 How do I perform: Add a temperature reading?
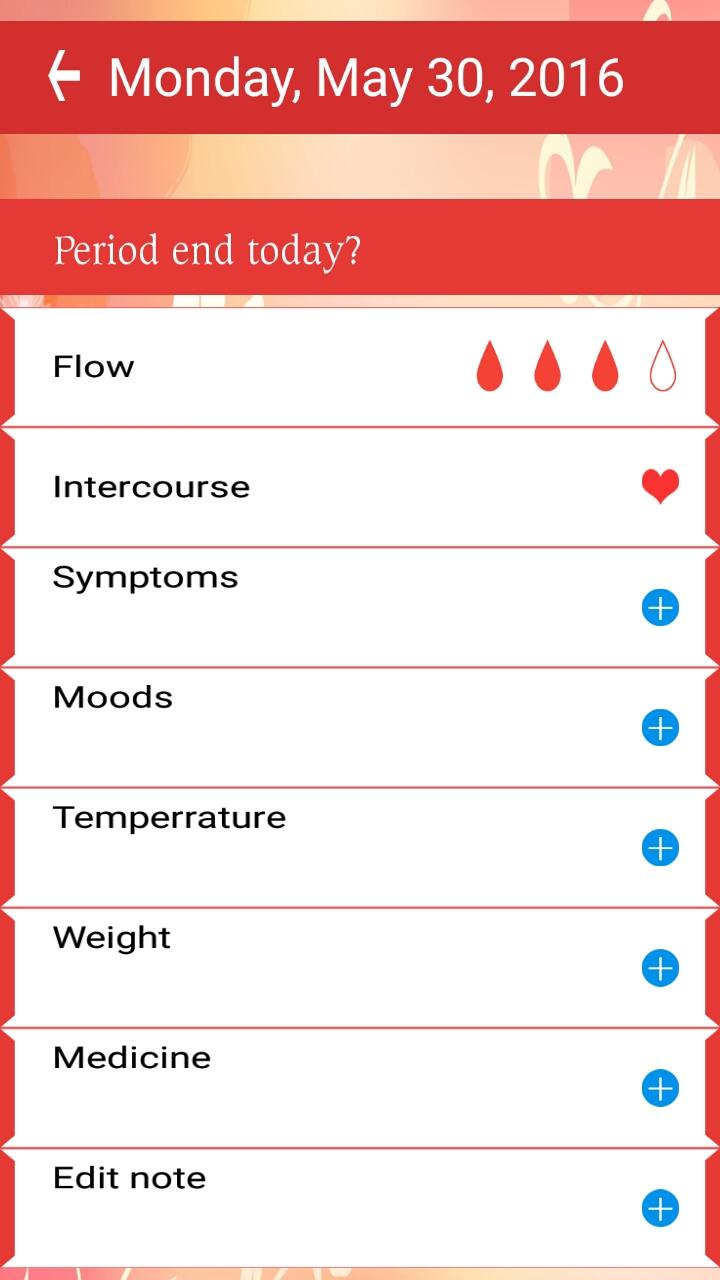[x=660, y=848]
